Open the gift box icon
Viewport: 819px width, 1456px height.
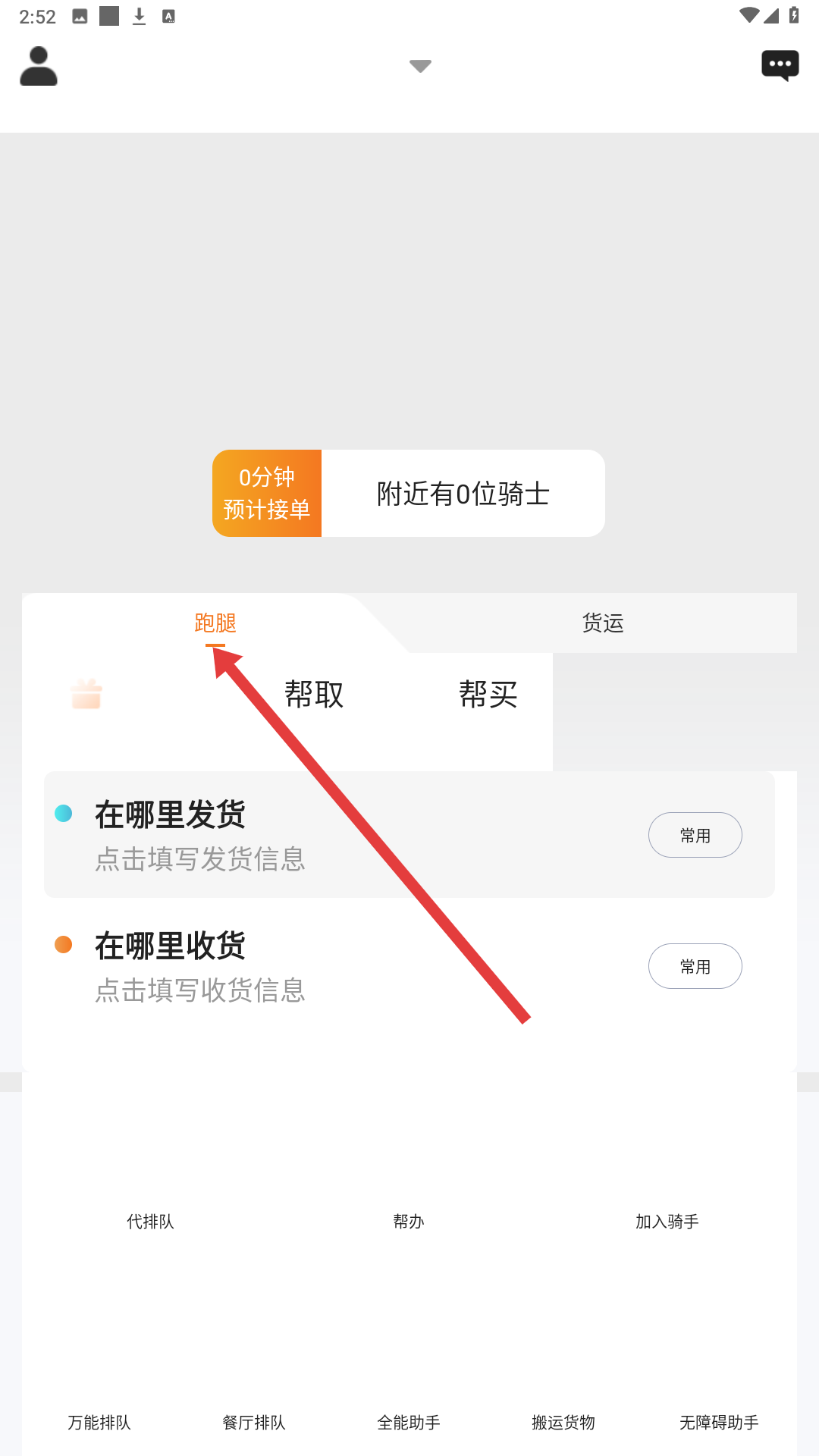[86, 694]
